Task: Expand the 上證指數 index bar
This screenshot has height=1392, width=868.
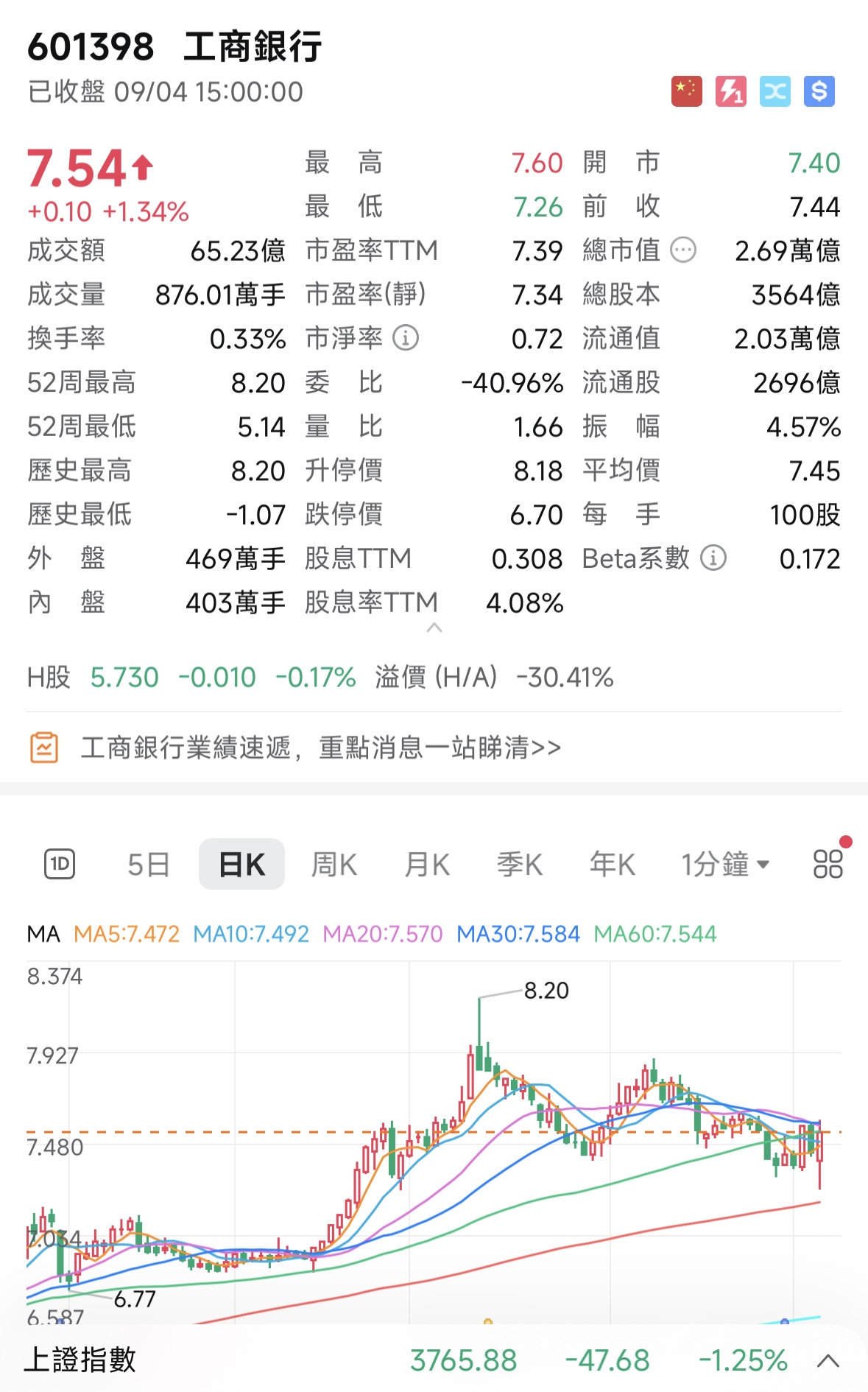Action: (x=828, y=1360)
